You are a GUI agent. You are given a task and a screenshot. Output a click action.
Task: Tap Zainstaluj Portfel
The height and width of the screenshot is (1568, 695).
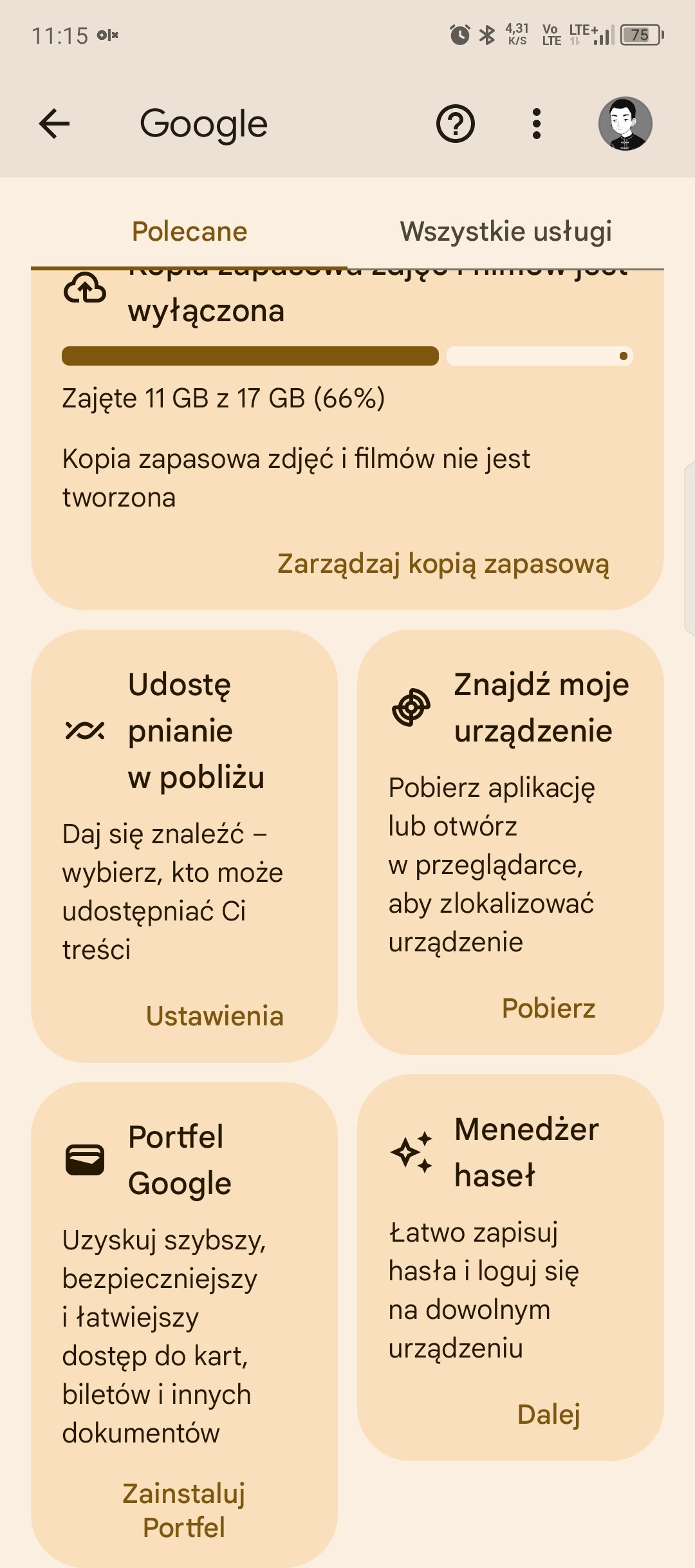pos(184,1510)
